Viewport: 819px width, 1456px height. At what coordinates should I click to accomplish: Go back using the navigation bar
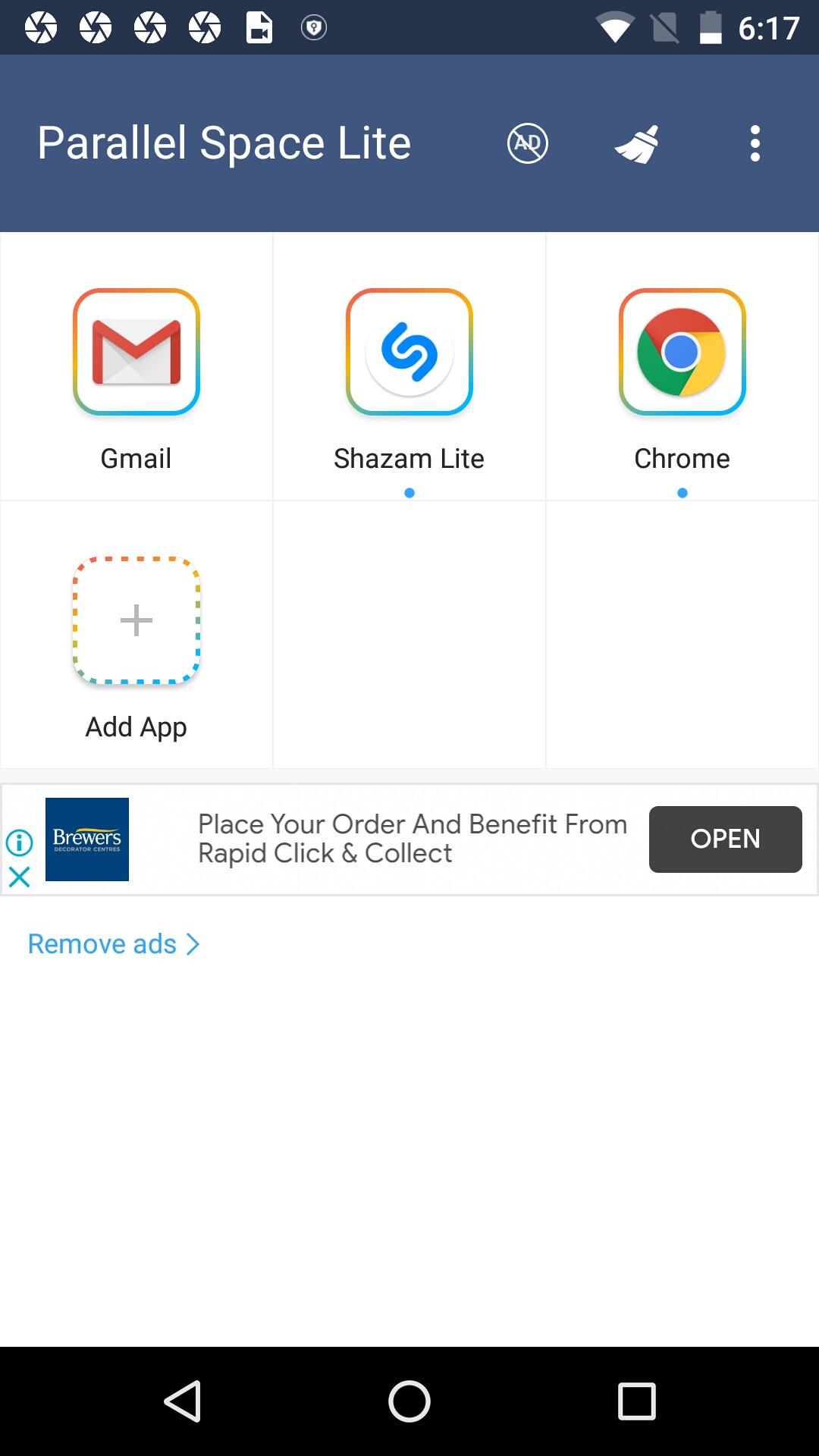[183, 1401]
